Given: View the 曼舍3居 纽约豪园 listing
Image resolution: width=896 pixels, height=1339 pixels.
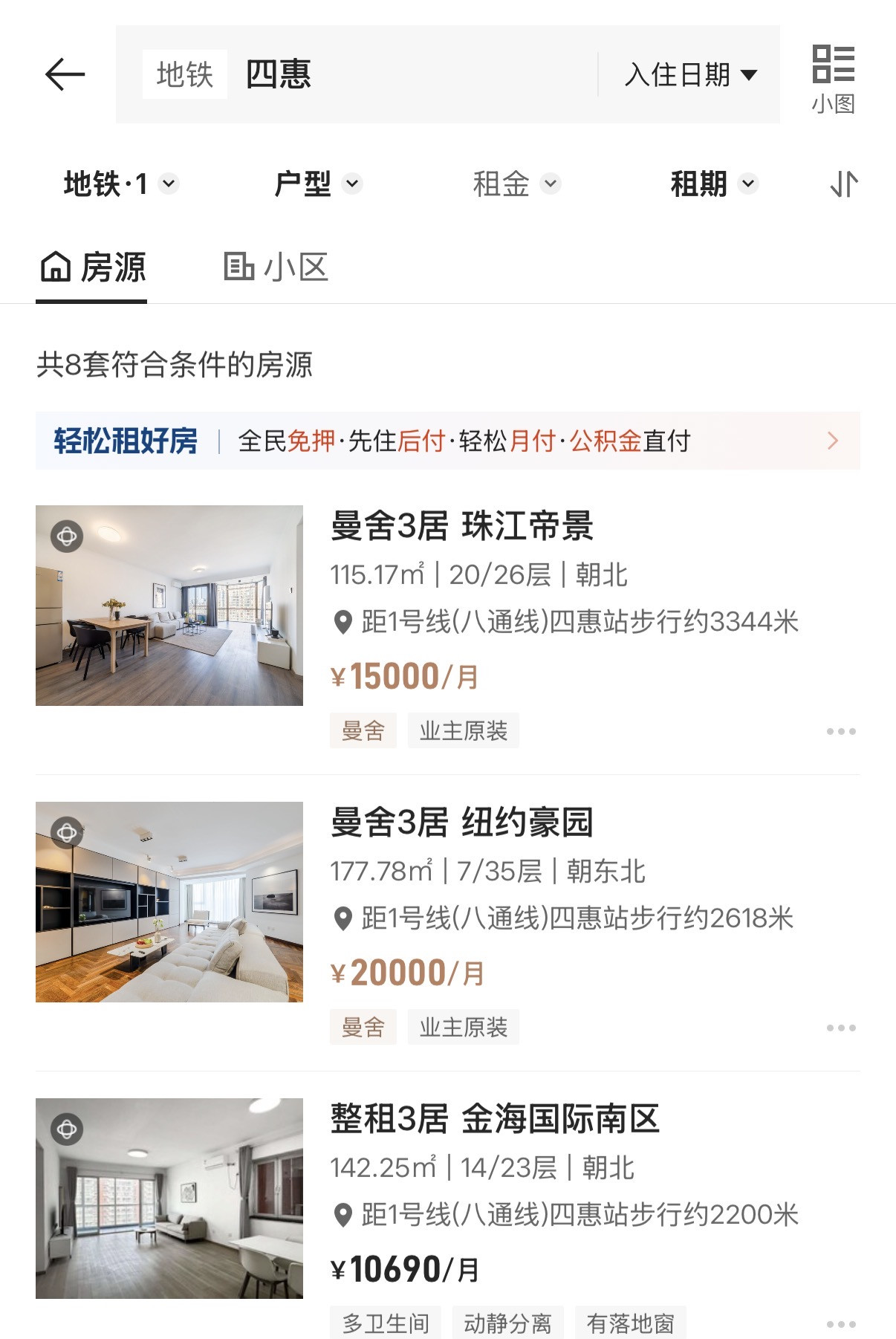Looking at the screenshot, I should pos(461,823).
